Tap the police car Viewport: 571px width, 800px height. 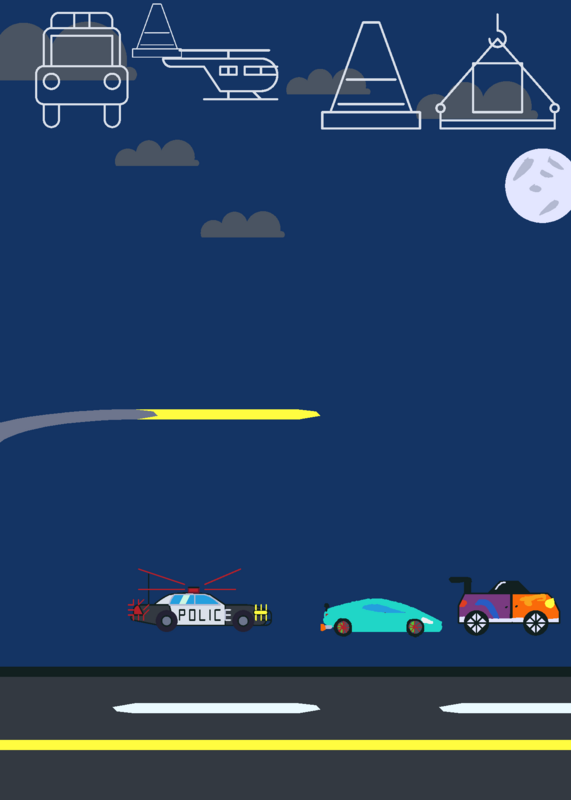coord(200,601)
